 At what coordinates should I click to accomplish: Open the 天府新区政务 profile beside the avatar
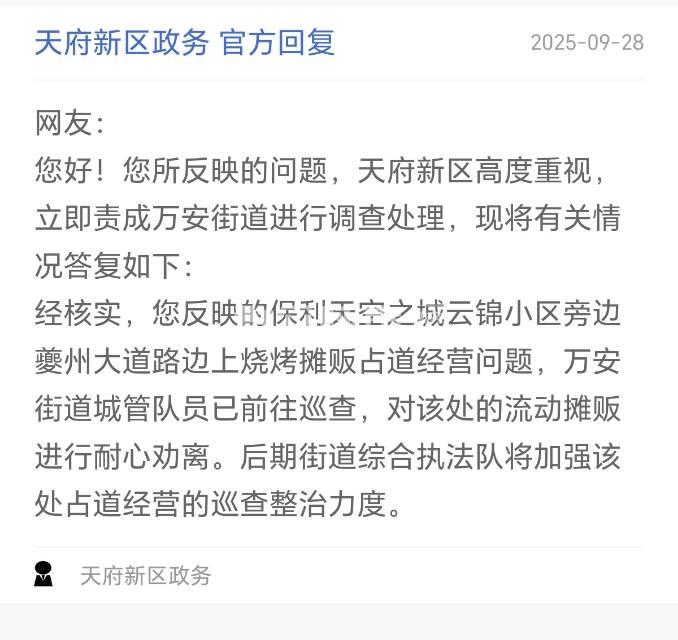pyautogui.click(x=146, y=576)
